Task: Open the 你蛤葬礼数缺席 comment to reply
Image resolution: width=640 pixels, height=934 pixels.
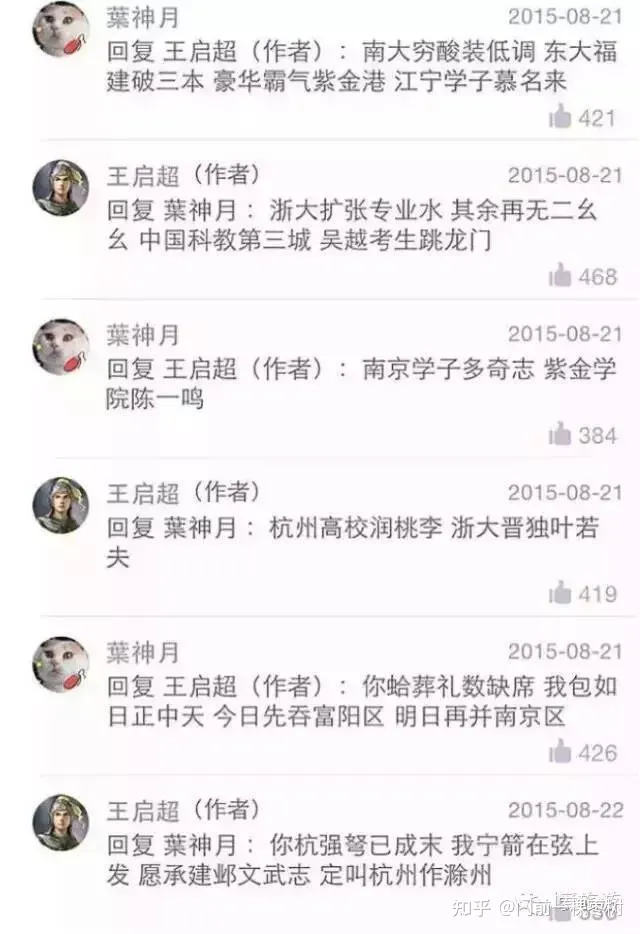Action: (x=360, y=701)
